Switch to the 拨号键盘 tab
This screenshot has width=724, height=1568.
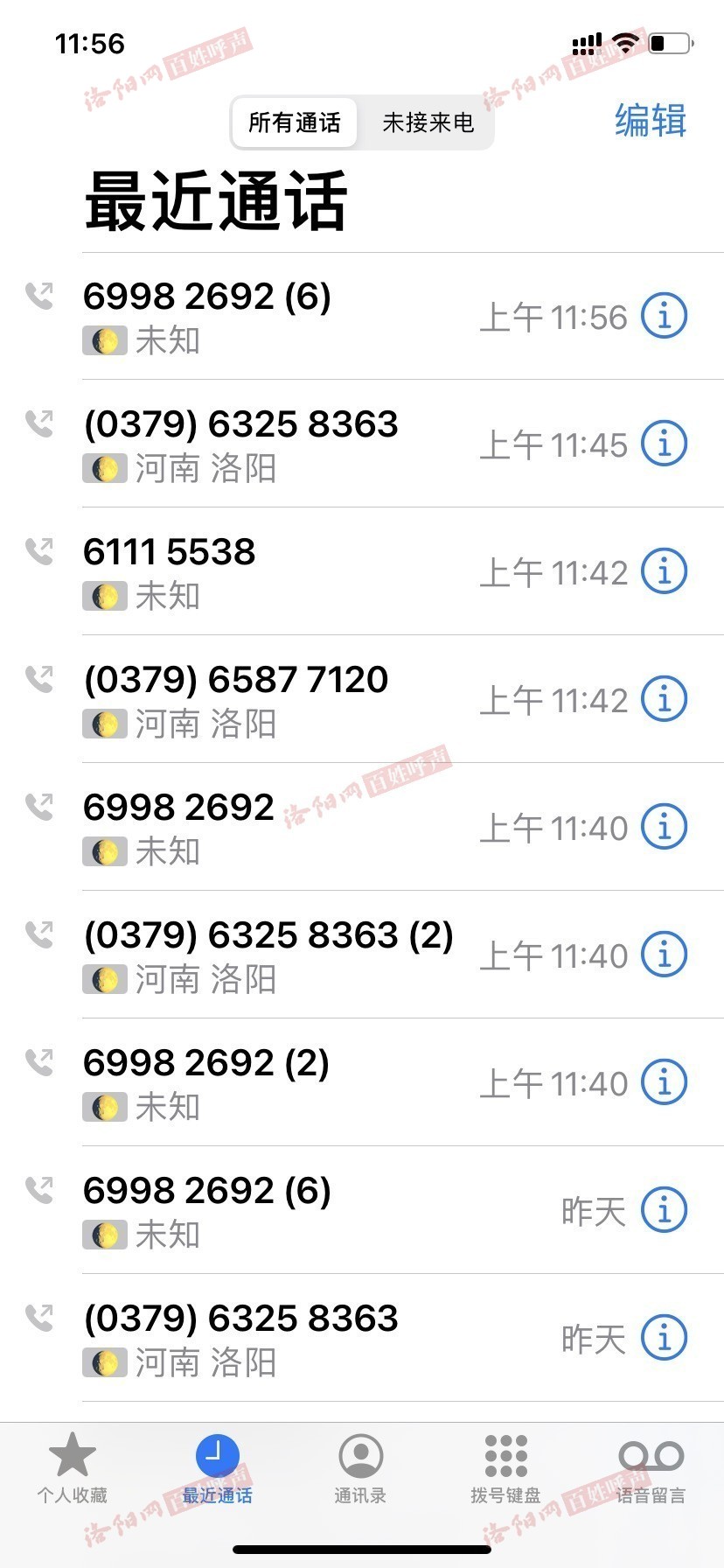(505, 1469)
